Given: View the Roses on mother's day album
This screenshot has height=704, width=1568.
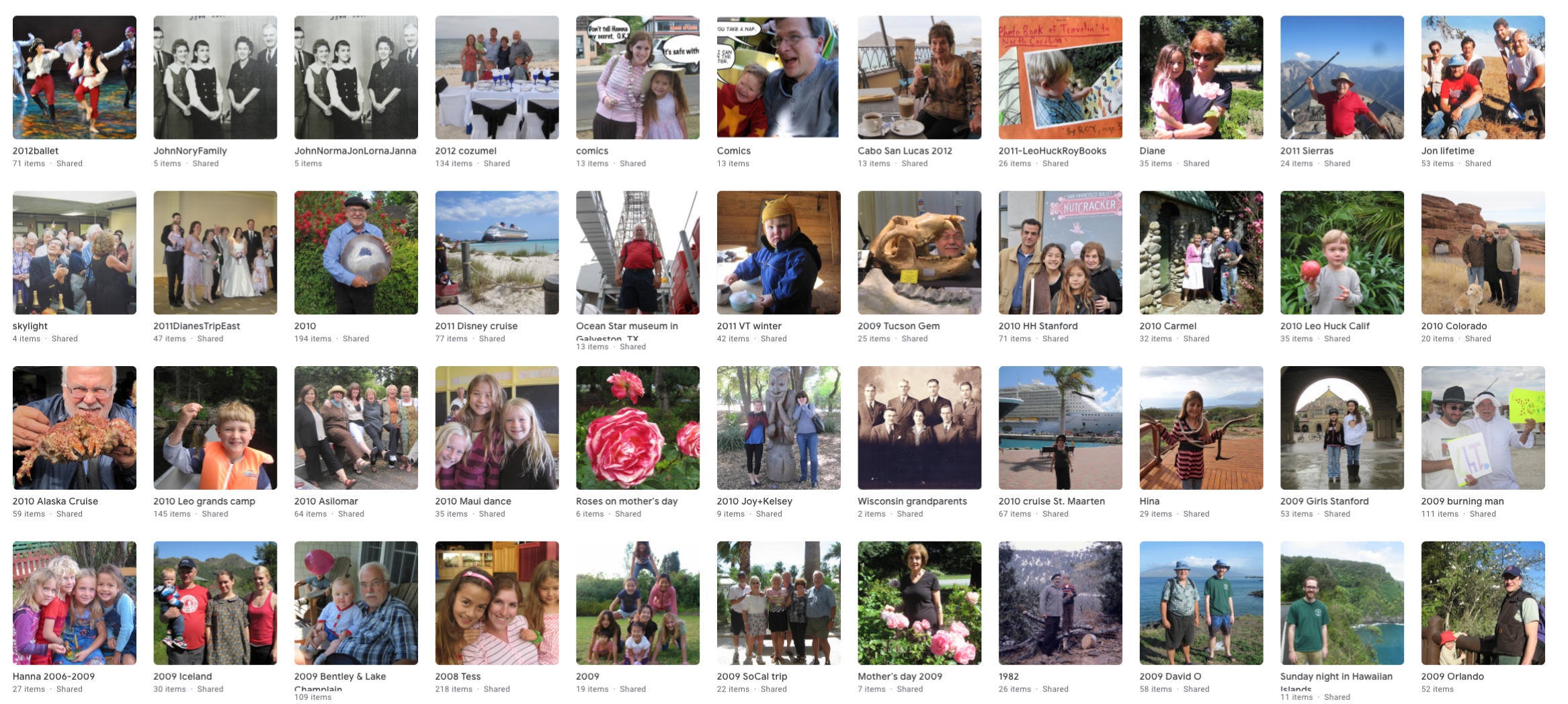Looking at the screenshot, I should pyautogui.click(x=637, y=428).
